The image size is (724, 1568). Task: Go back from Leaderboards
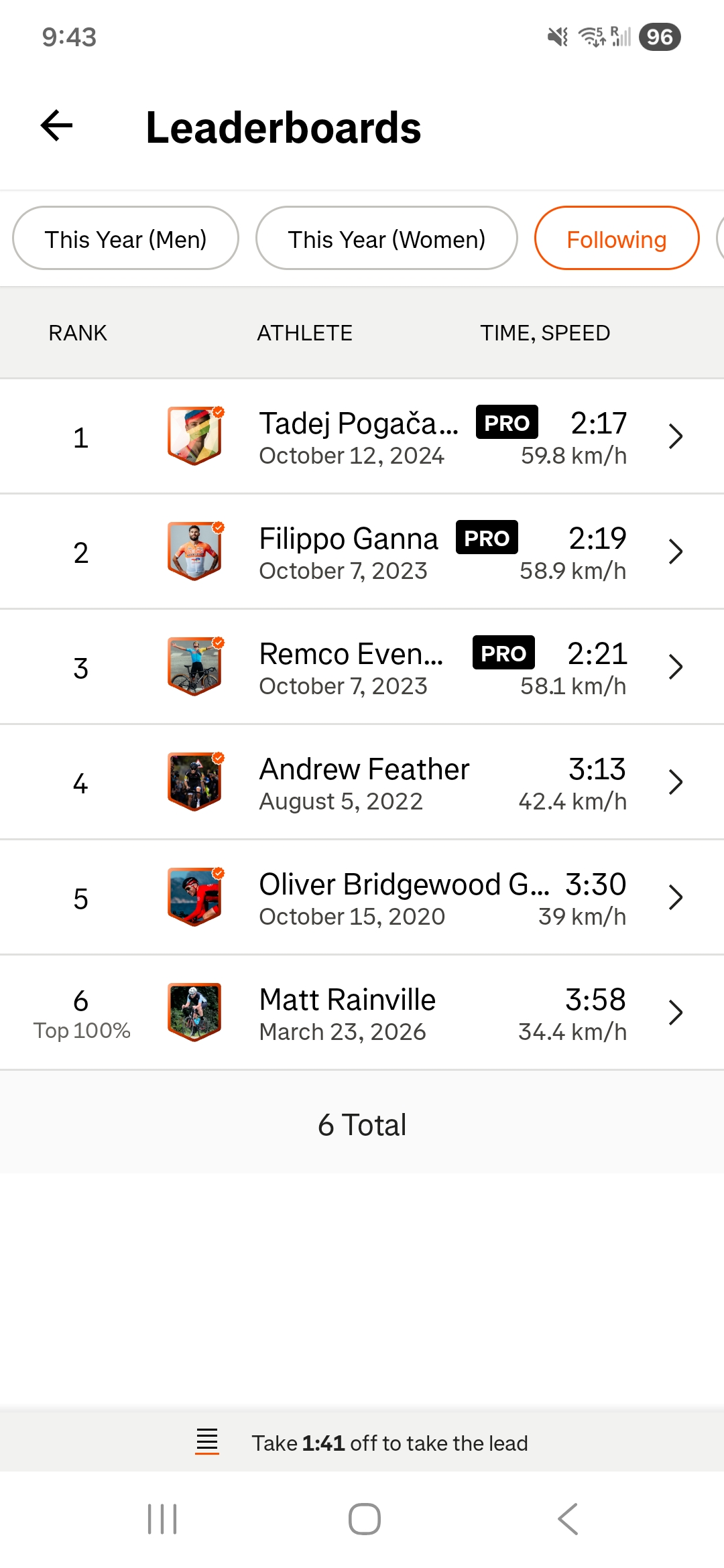(57, 126)
